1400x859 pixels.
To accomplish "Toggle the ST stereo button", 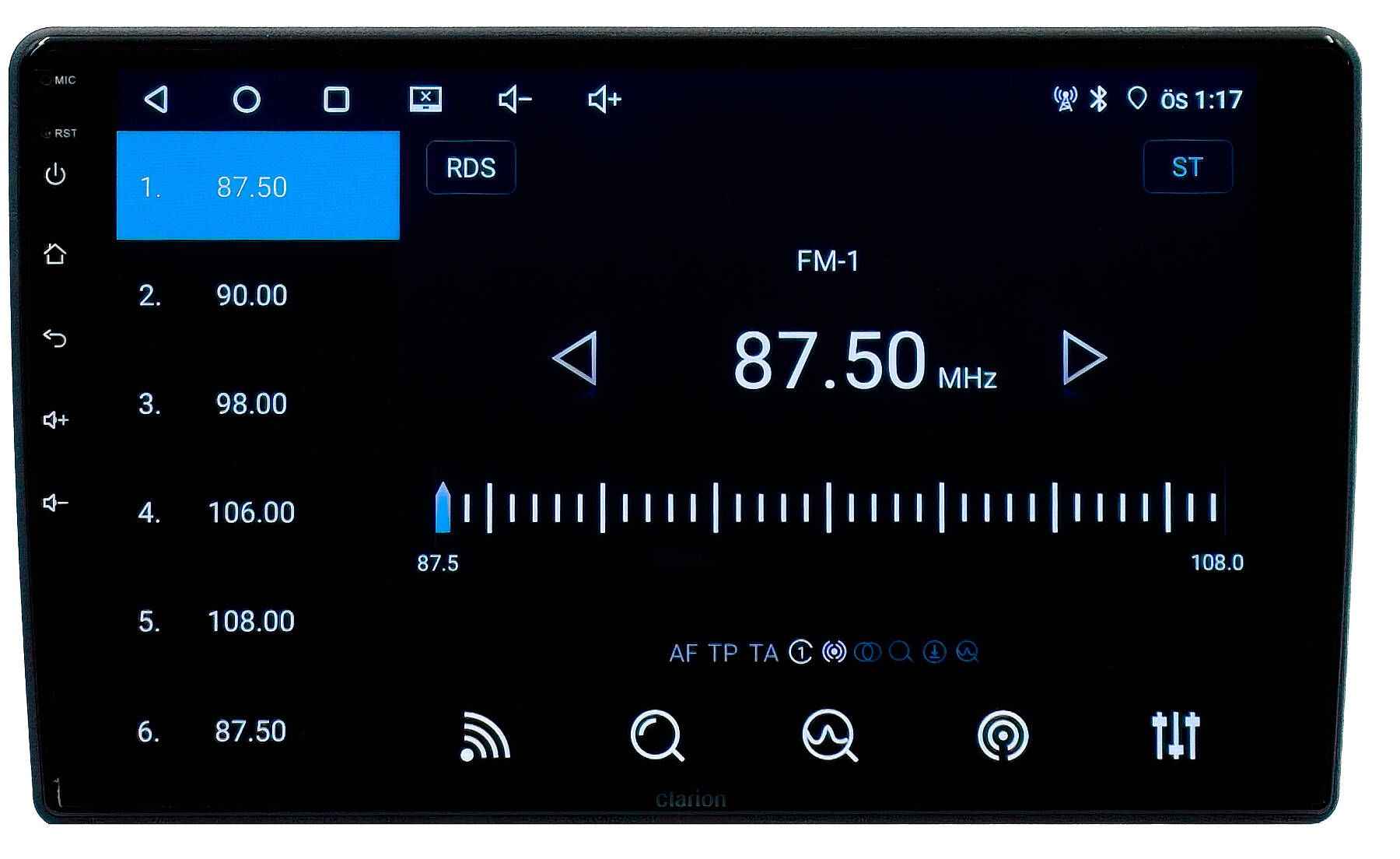I will point(1187,167).
